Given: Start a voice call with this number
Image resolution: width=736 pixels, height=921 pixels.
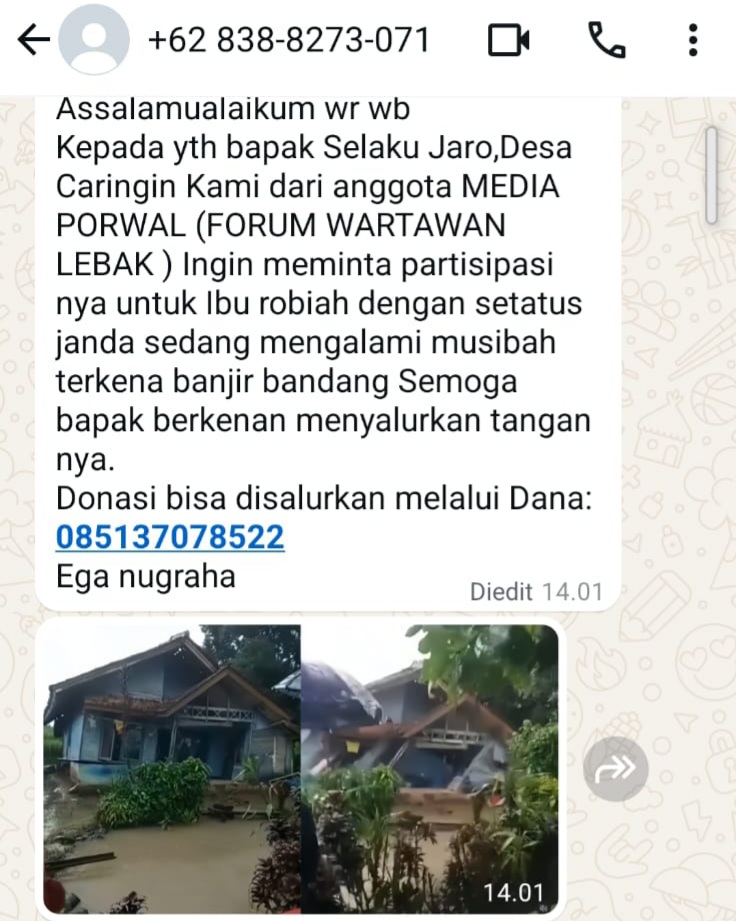Looking at the screenshot, I should [x=606, y=41].
